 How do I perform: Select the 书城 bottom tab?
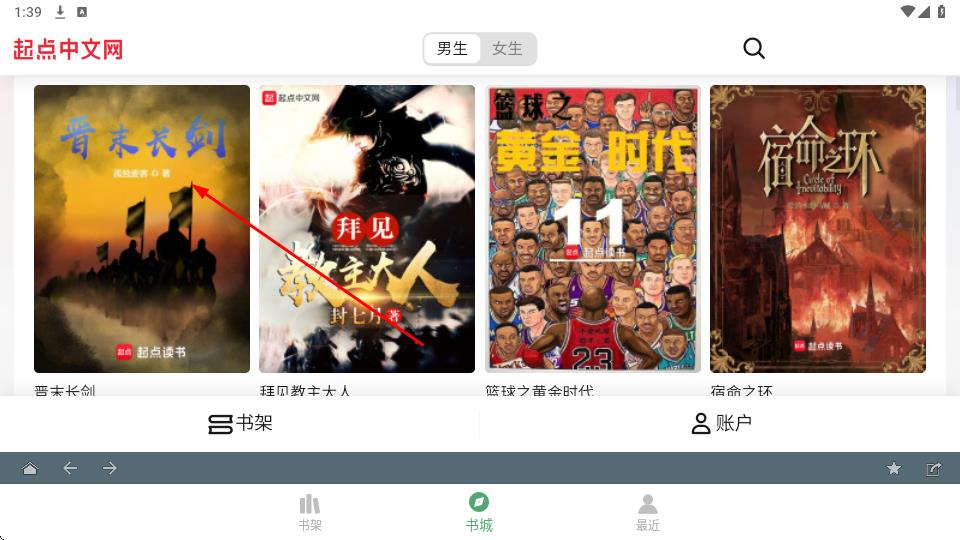point(479,512)
